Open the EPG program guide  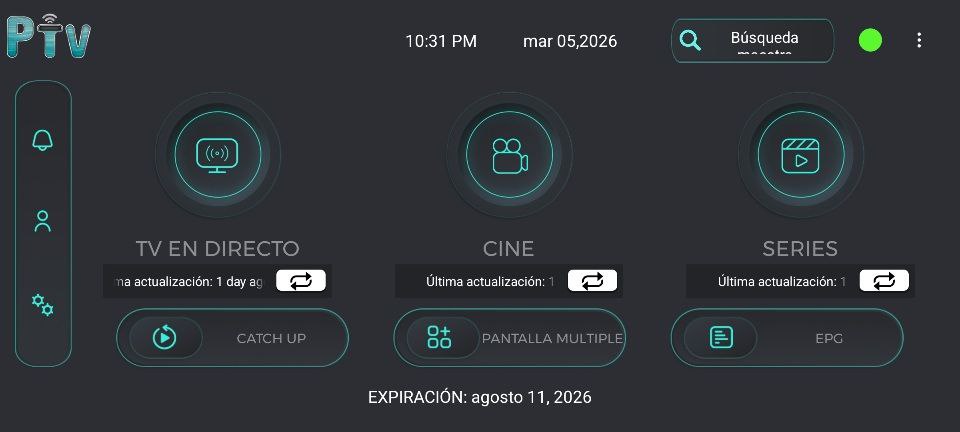click(x=786, y=338)
